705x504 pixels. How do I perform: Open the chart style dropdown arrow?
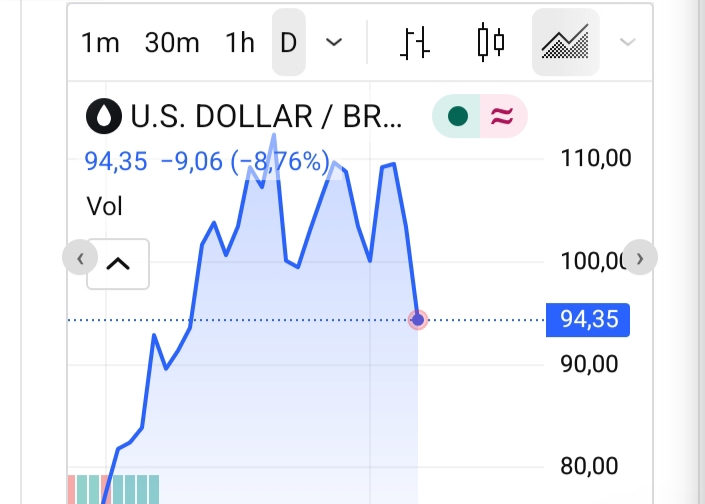tap(627, 42)
